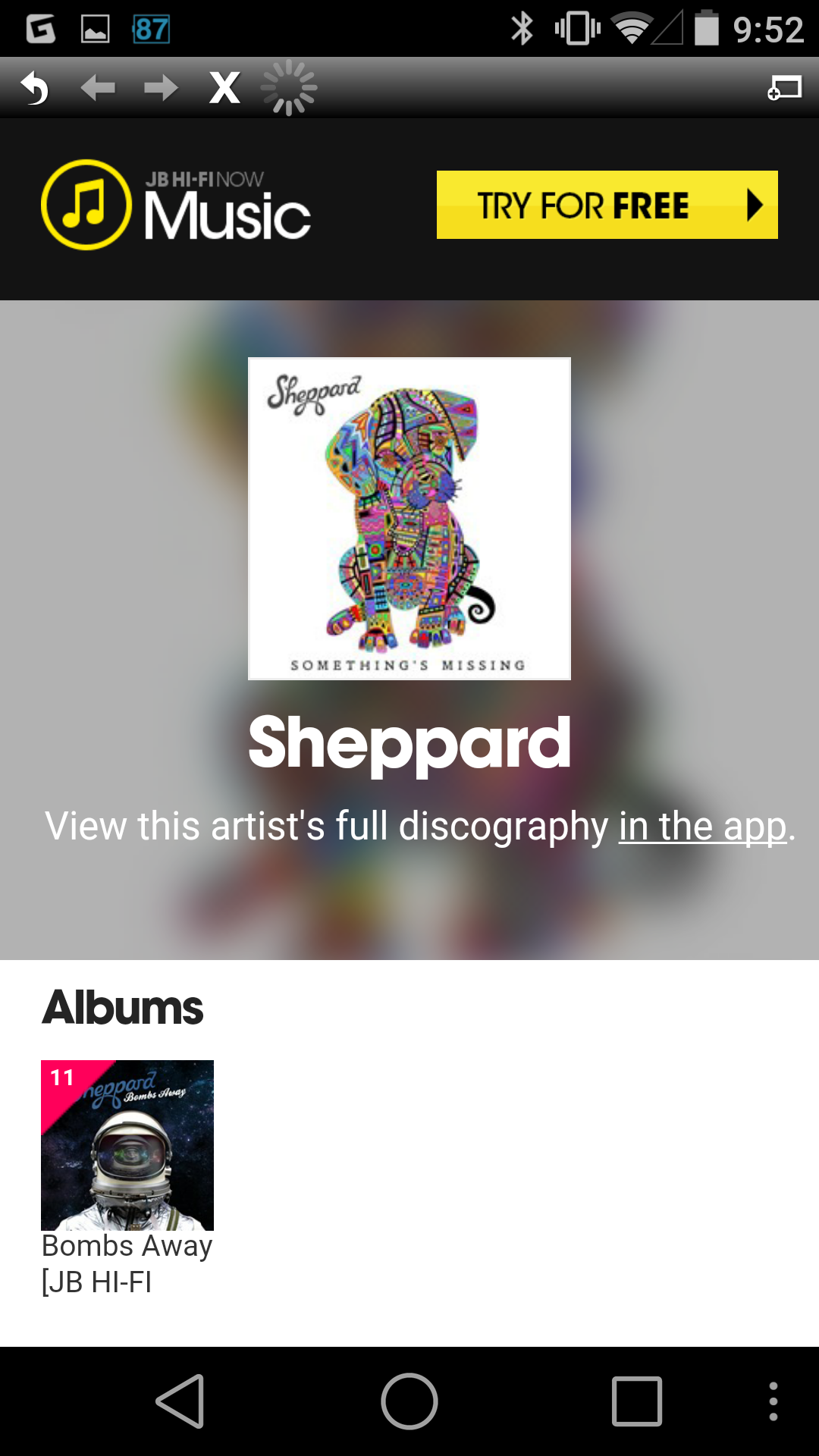Image resolution: width=819 pixels, height=1456 pixels.
Task: Open the Something's Missing album cover
Action: point(409,519)
